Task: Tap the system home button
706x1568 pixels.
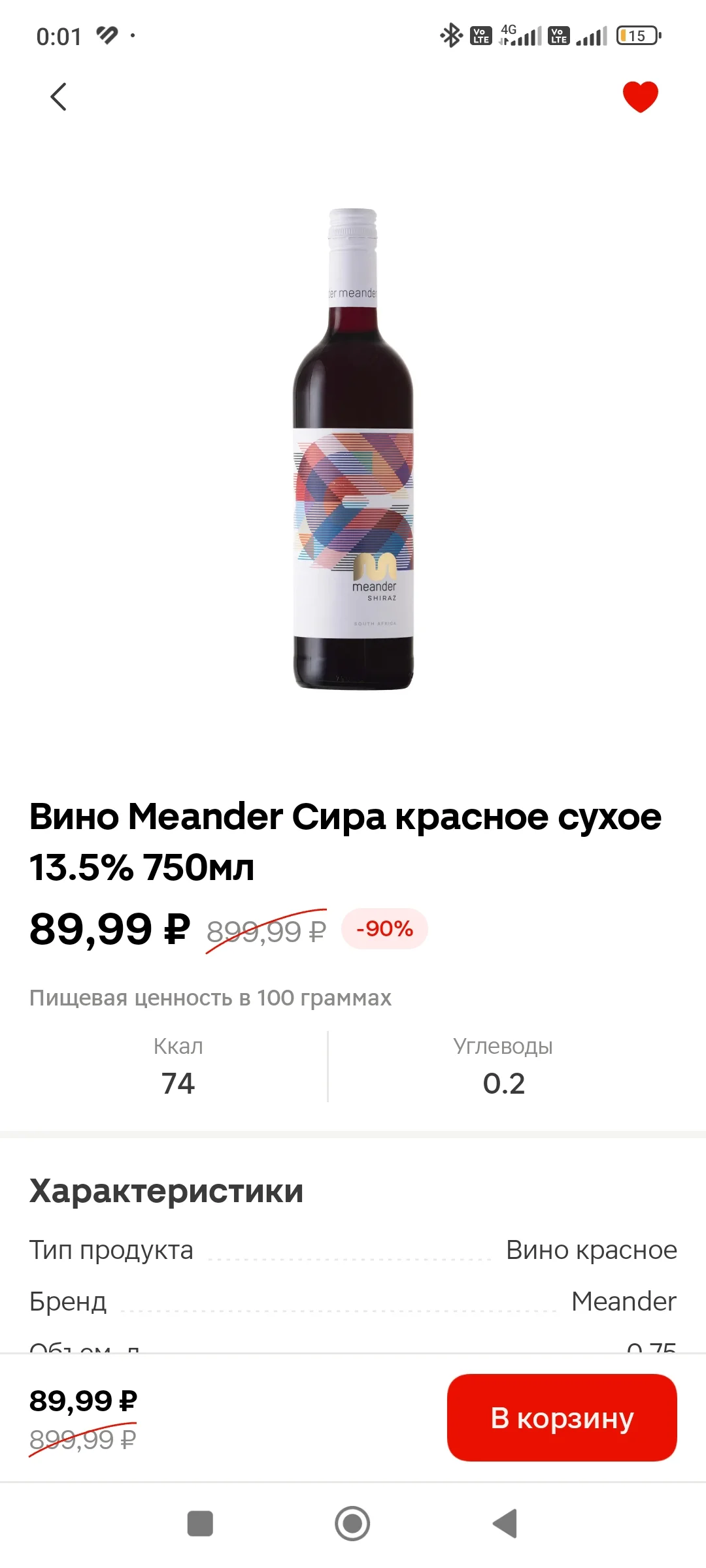Action: tap(352, 1524)
